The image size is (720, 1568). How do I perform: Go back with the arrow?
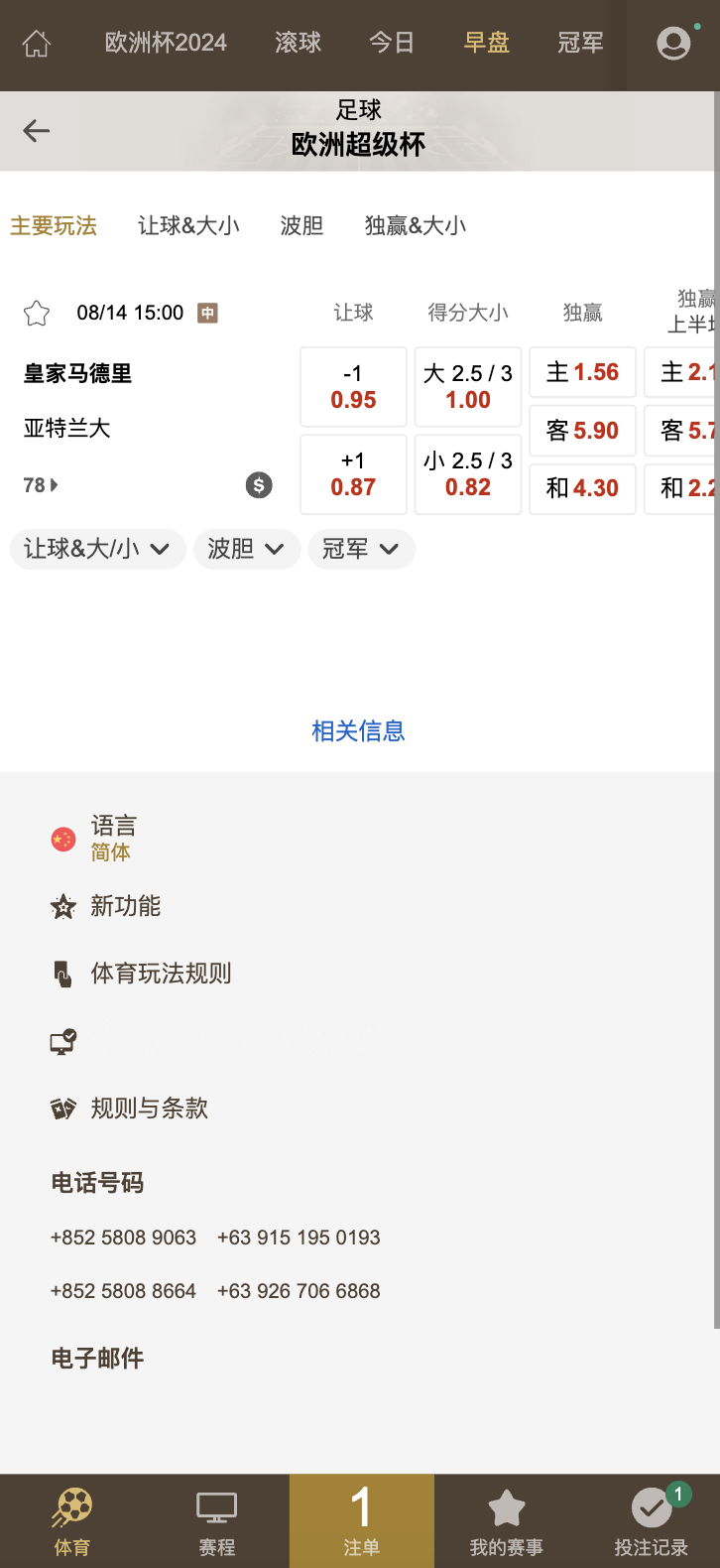click(x=37, y=131)
